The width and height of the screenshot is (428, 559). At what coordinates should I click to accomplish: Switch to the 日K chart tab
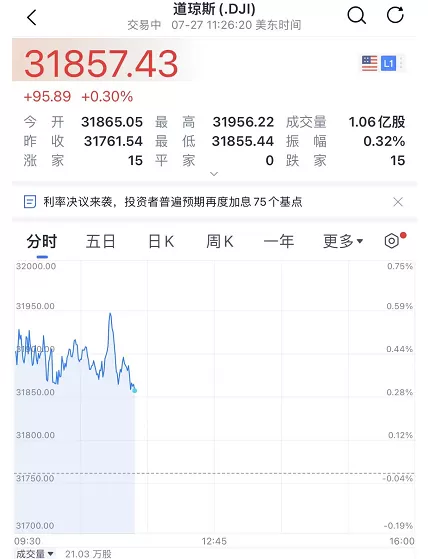click(x=161, y=242)
